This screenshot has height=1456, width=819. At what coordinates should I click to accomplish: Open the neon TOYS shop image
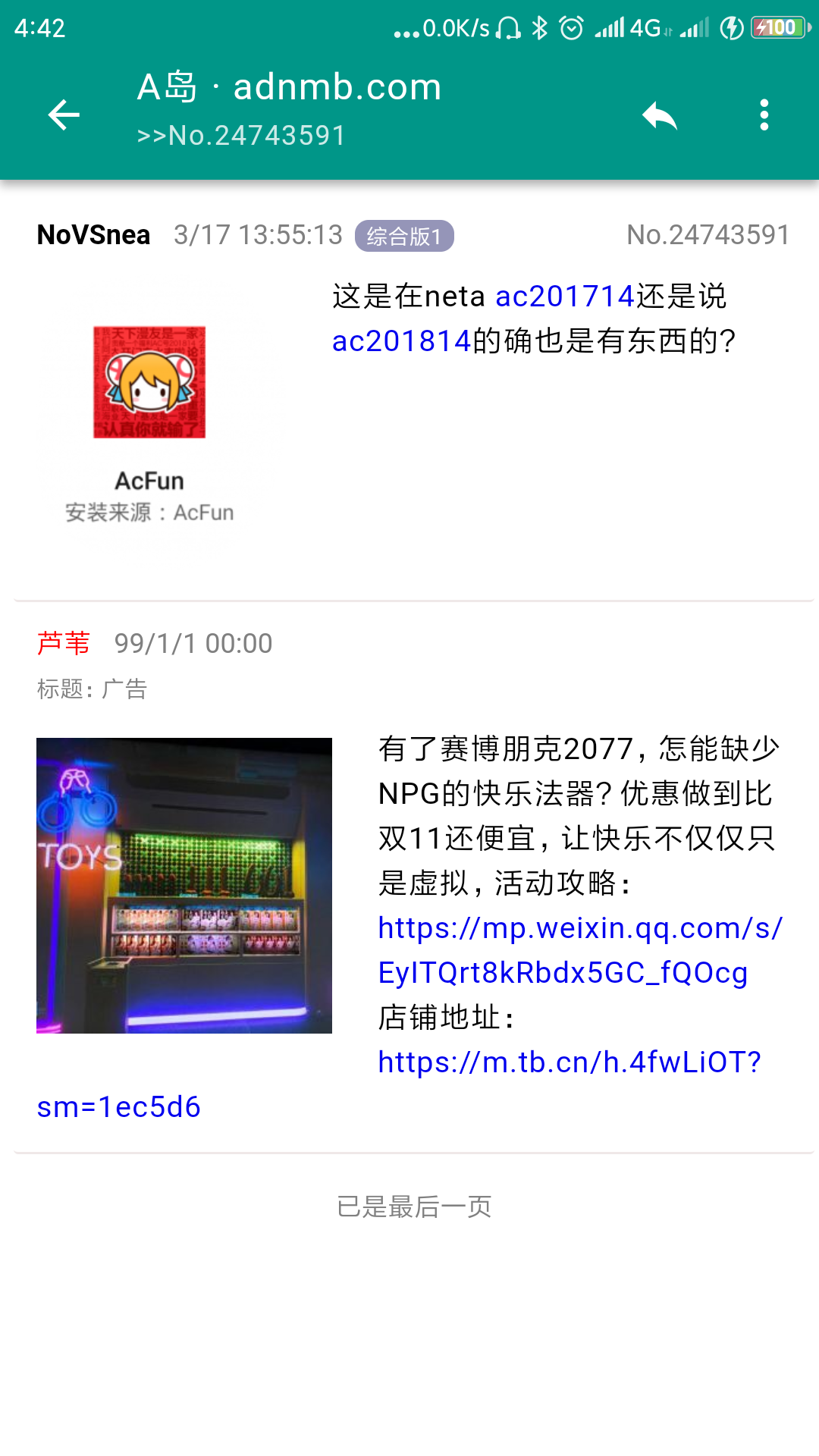tap(184, 885)
